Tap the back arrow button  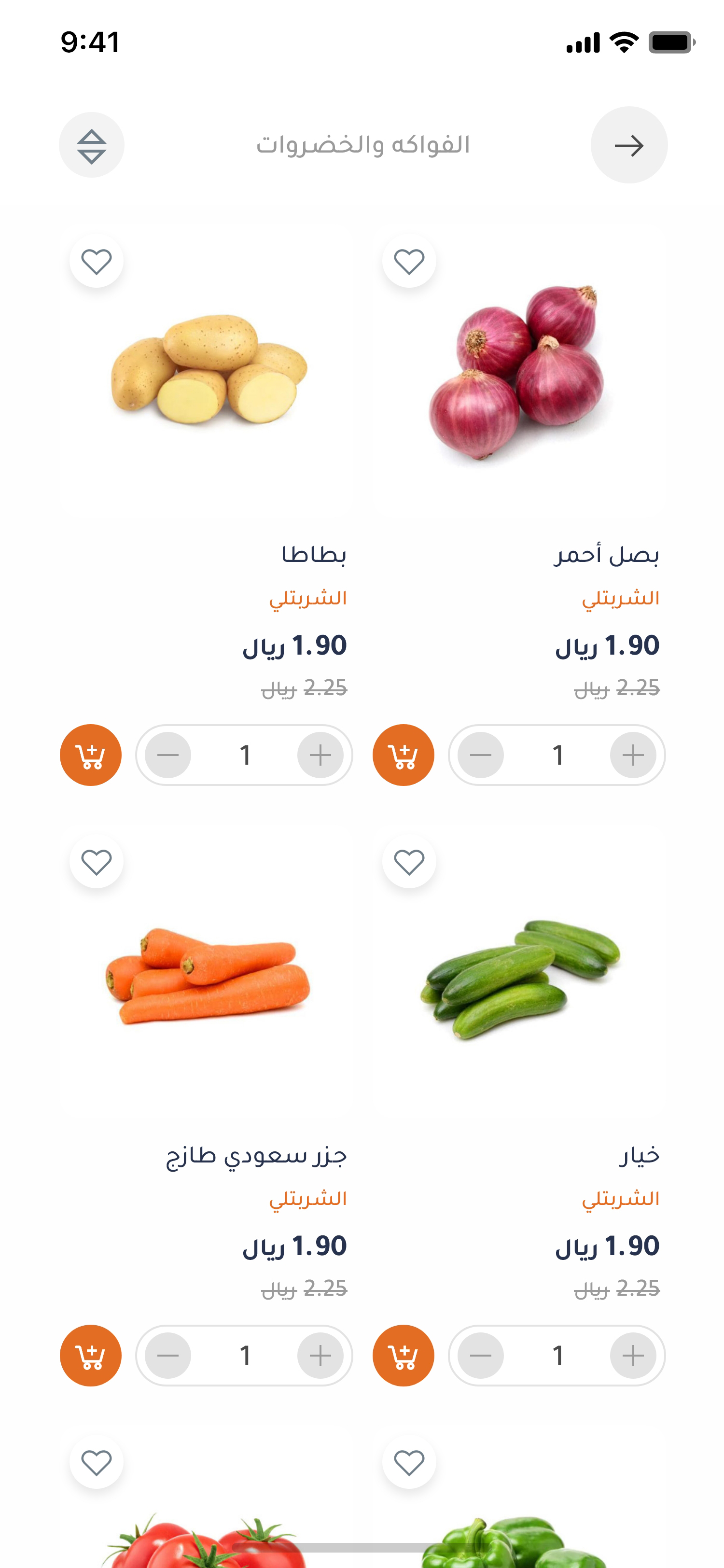[x=628, y=145]
